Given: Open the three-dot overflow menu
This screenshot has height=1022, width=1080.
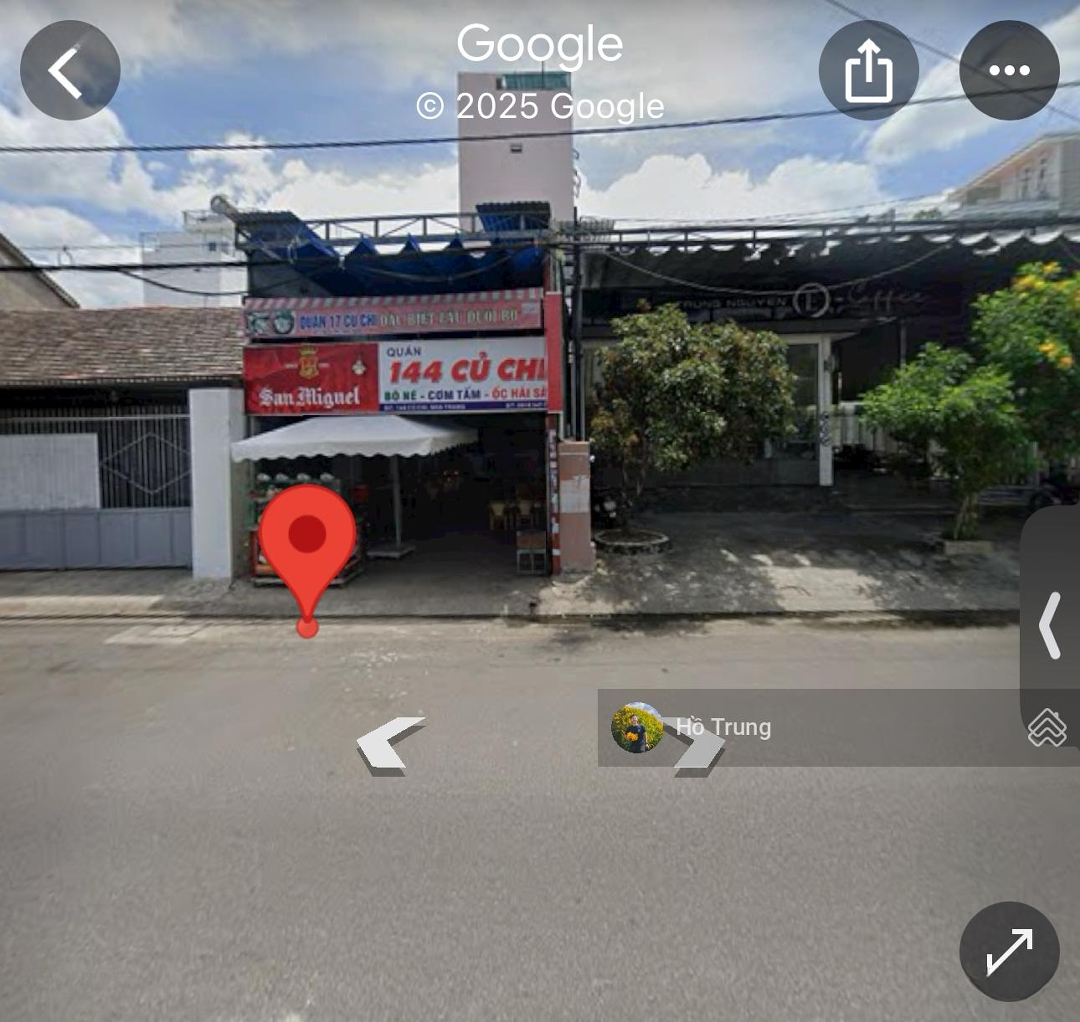Looking at the screenshot, I should point(1009,70).
